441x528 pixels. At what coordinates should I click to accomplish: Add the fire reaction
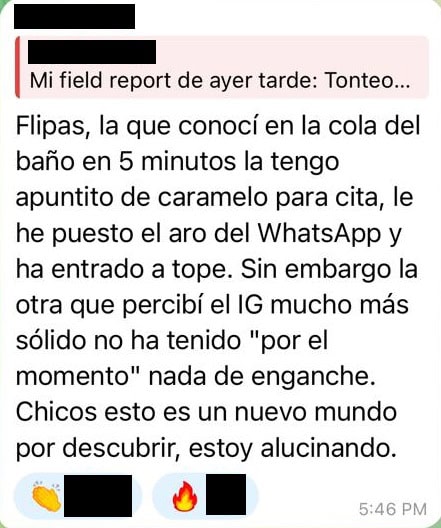click(x=205, y=496)
